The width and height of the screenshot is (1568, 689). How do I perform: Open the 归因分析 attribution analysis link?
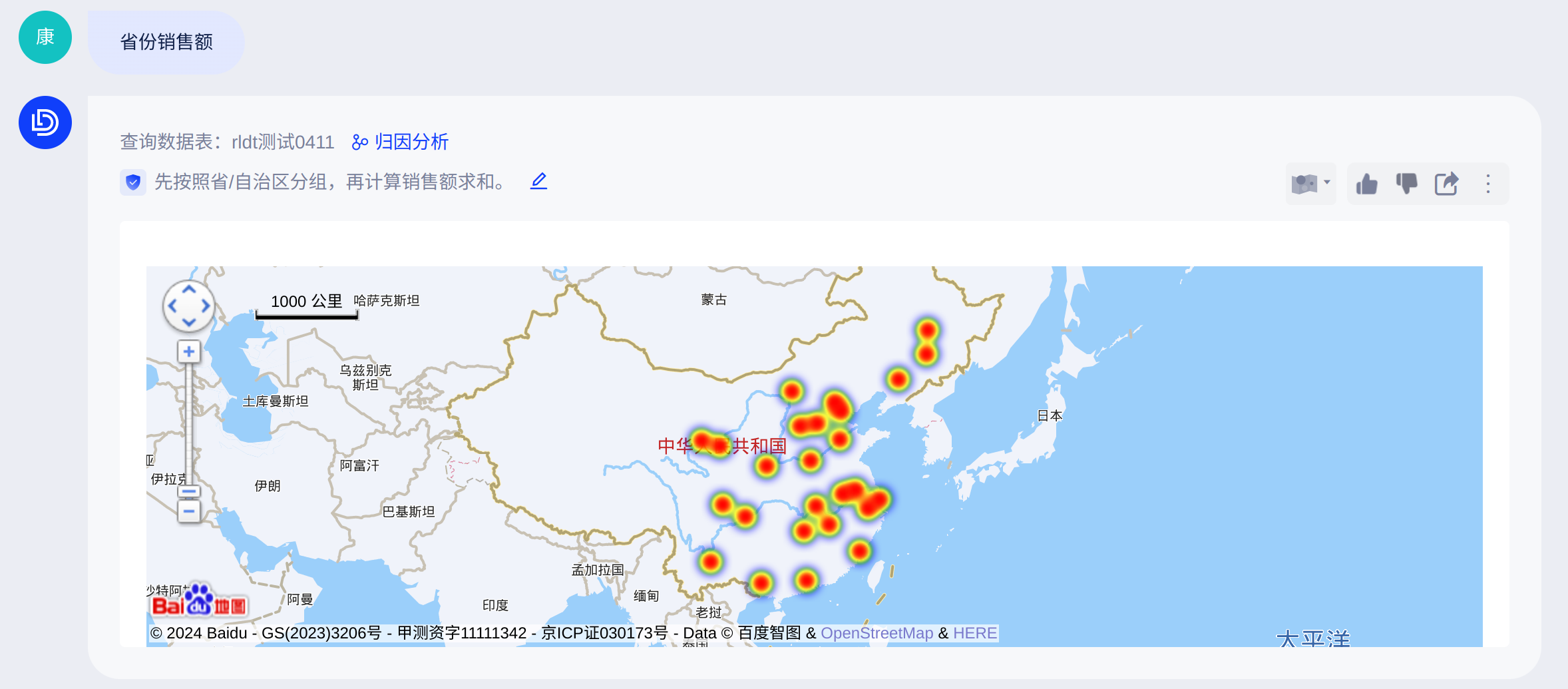point(401,142)
